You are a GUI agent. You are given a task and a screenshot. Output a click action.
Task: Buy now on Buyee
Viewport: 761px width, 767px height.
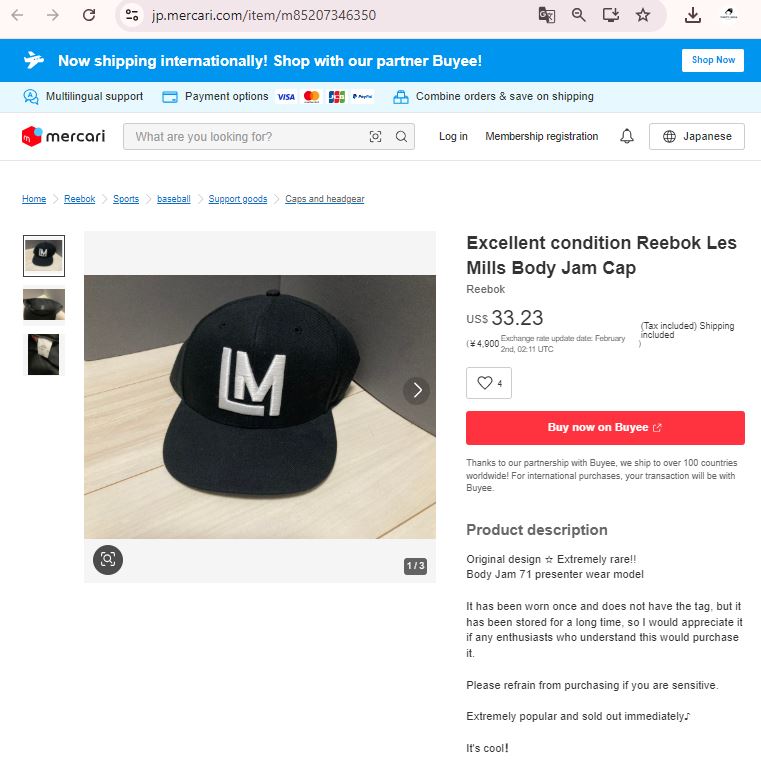(x=605, y=427)
